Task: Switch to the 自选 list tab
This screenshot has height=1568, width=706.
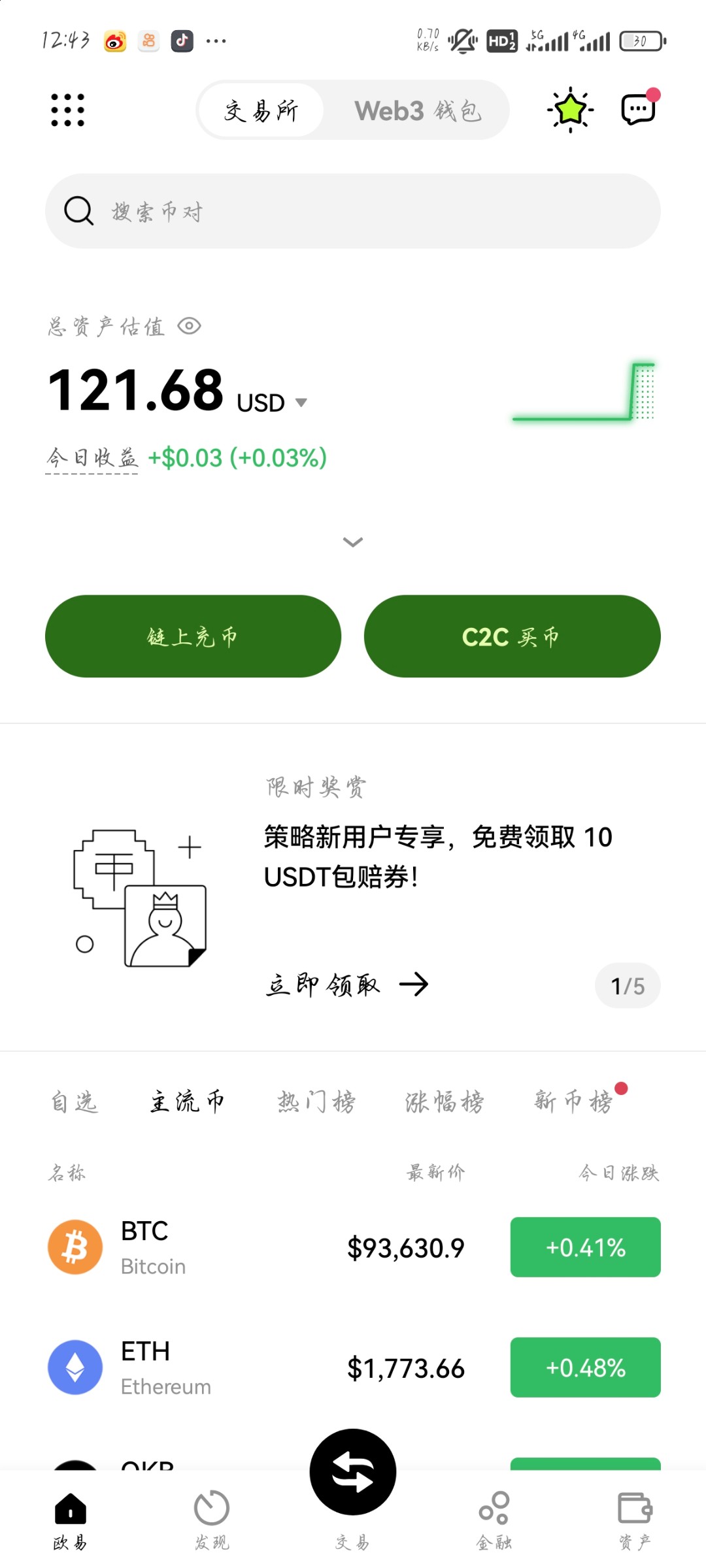Action: (x=75, y=1102)
